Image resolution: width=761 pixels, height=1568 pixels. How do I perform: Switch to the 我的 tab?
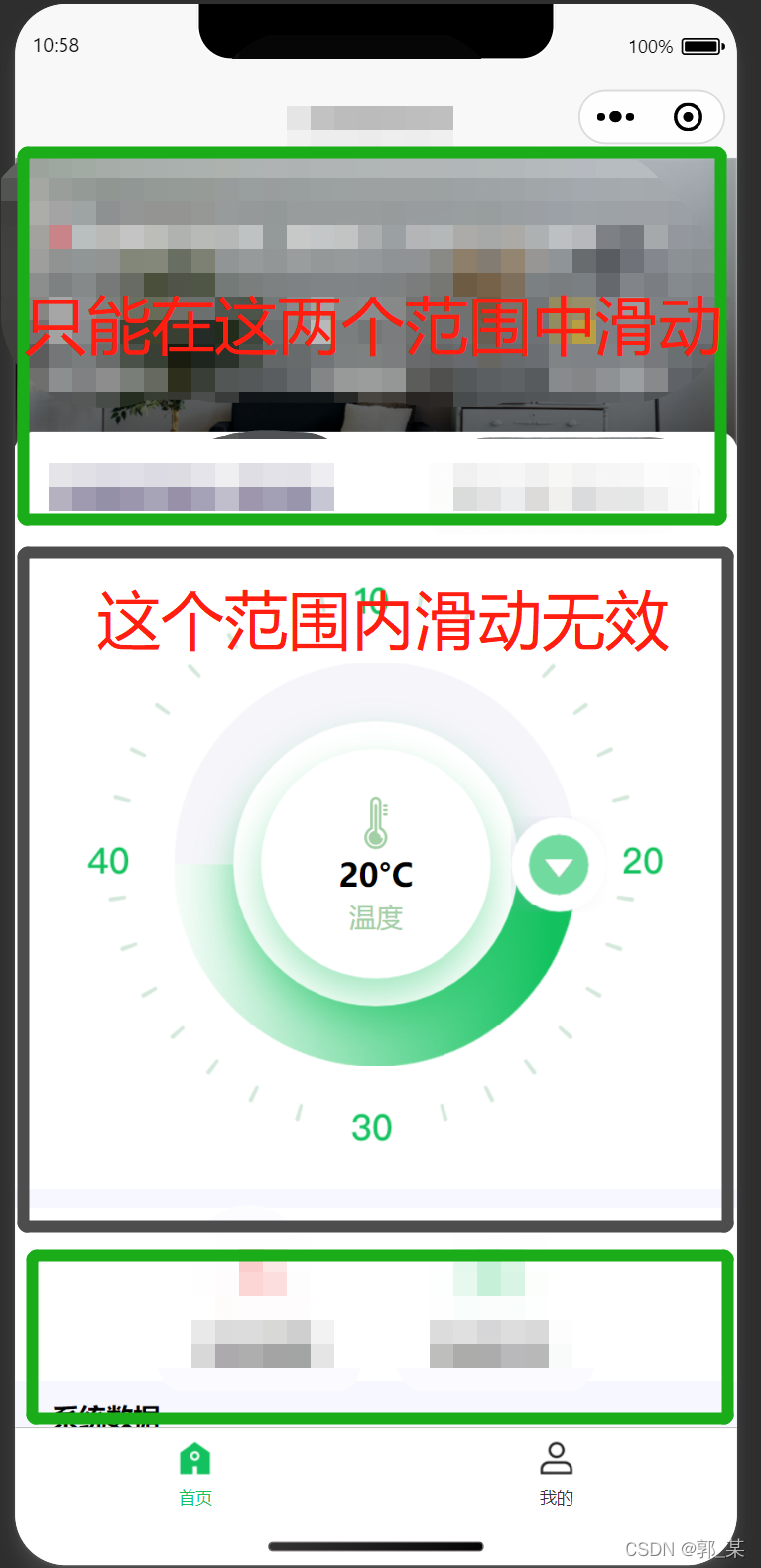(x=556, y=1474)
